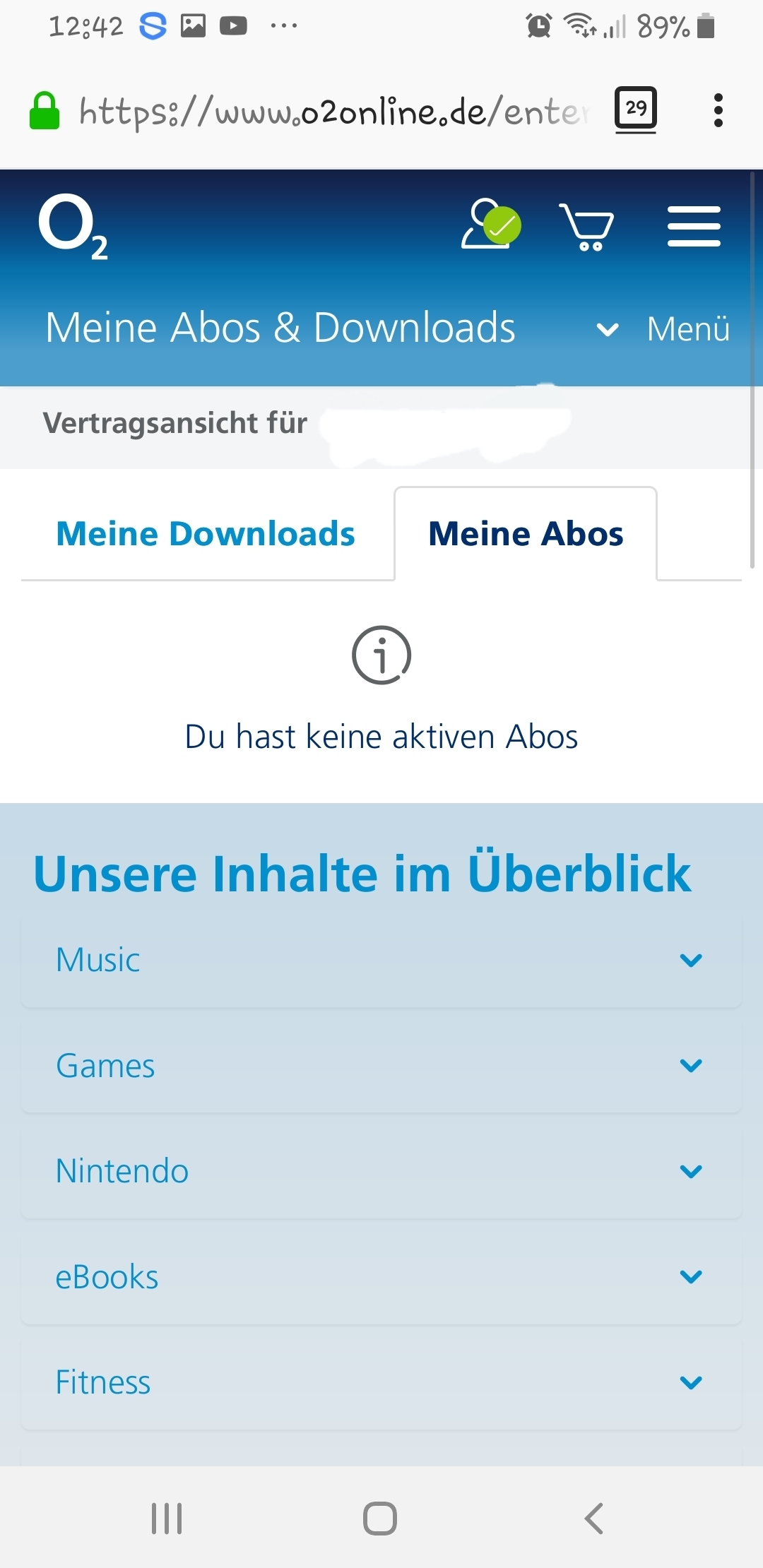Open the shopping cart

586,226
